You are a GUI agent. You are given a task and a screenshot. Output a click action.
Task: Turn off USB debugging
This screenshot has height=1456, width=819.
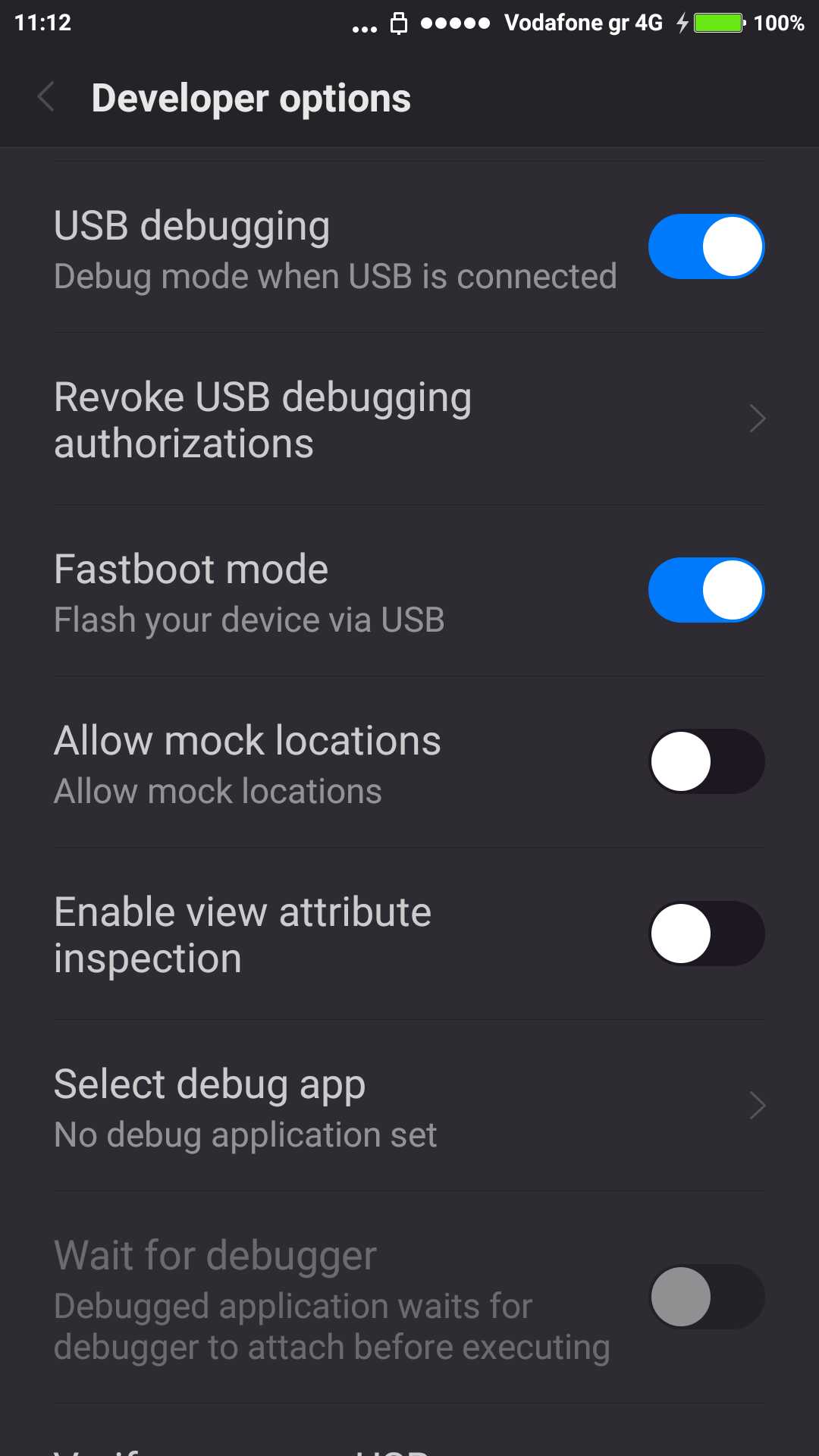tap(705, 246)
